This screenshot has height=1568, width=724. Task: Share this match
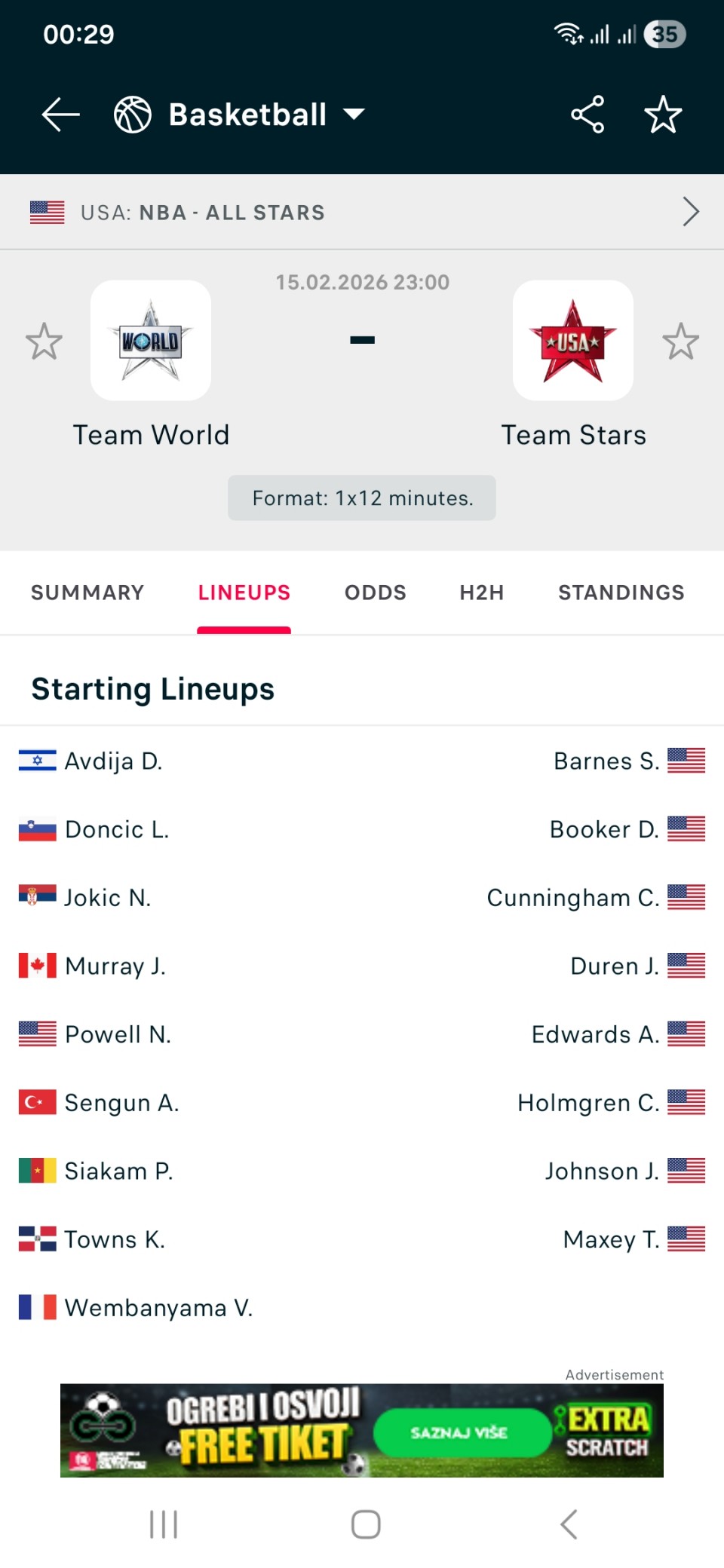(587, 115)
